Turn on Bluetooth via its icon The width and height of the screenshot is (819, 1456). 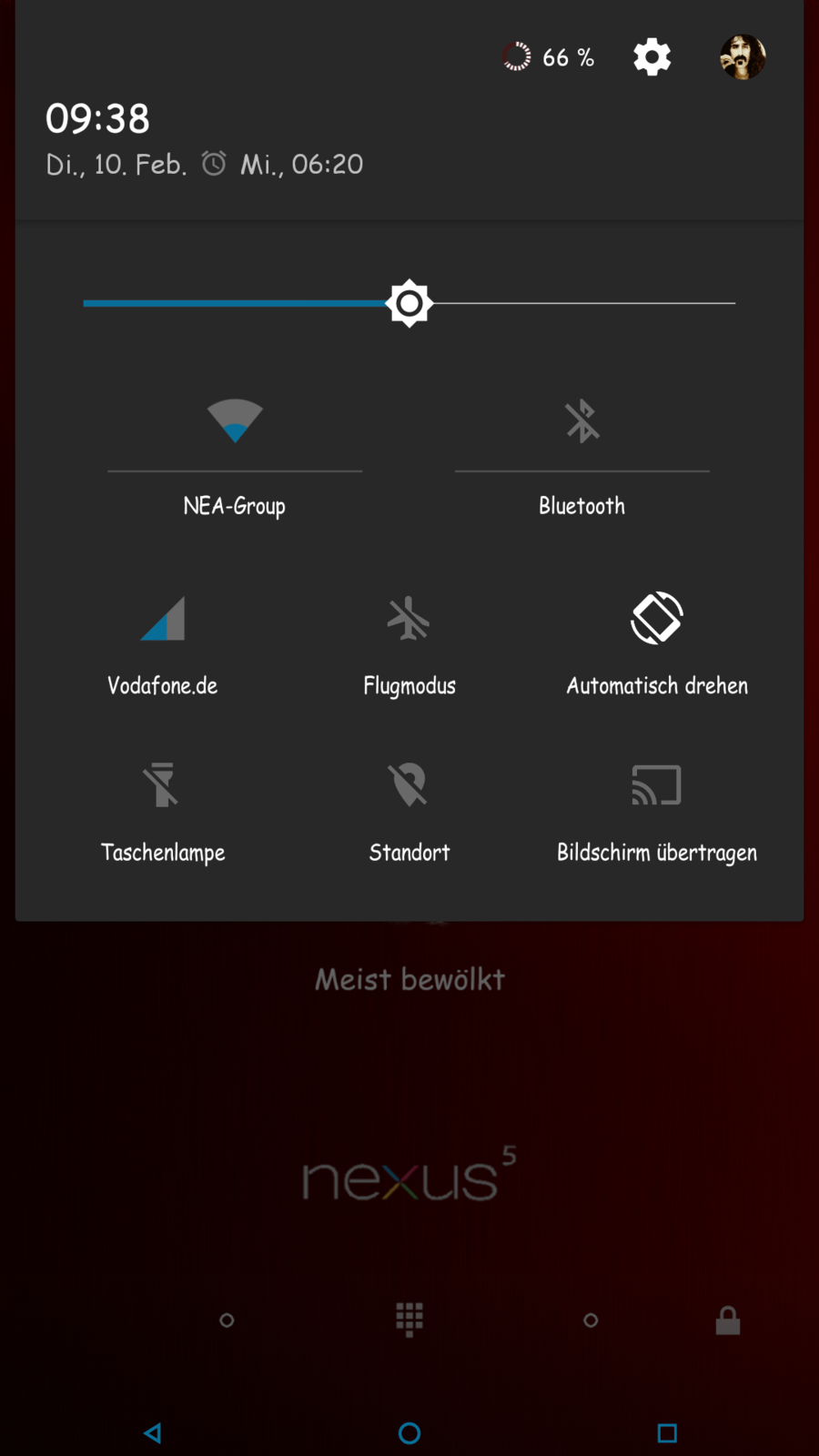[582, 421]
